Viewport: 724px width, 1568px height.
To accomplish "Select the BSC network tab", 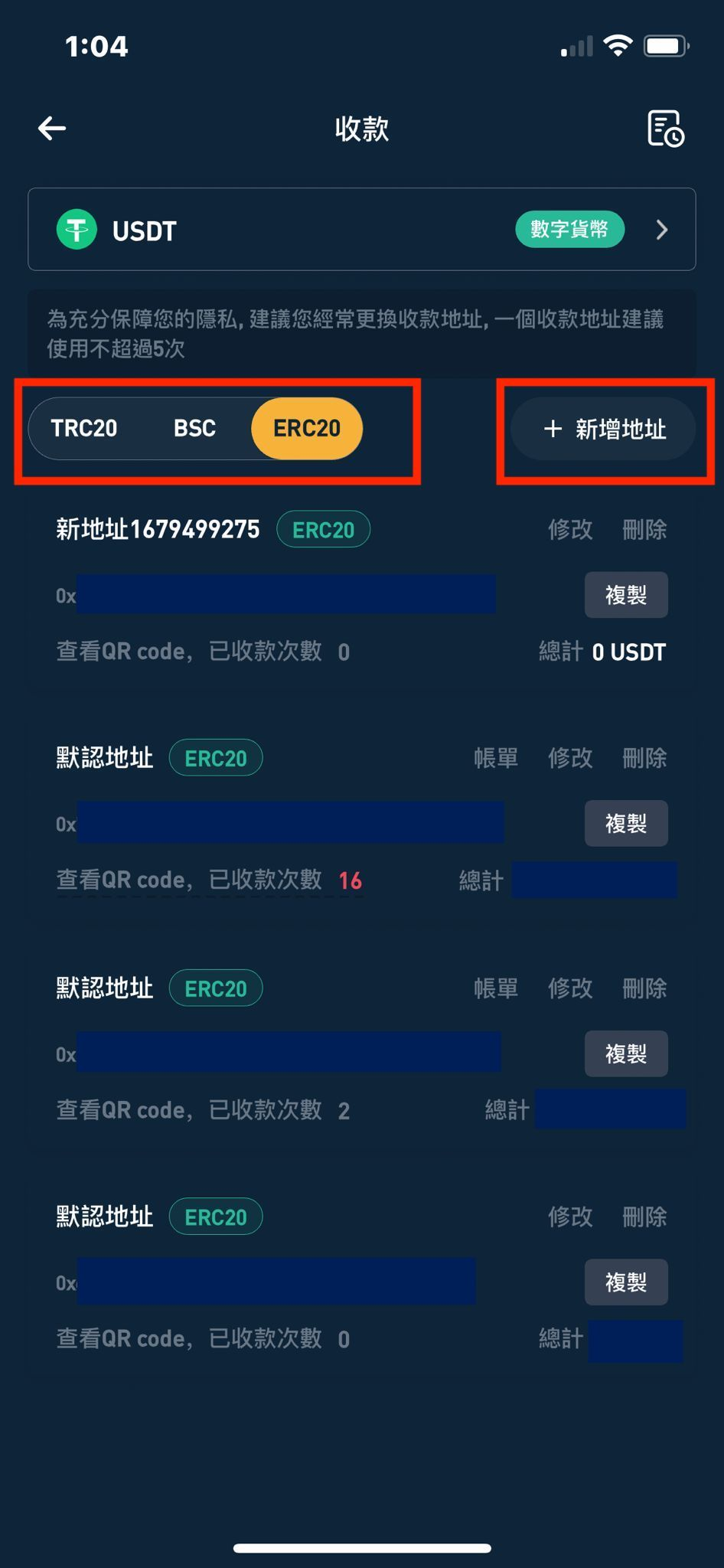I will coord(194,428).
